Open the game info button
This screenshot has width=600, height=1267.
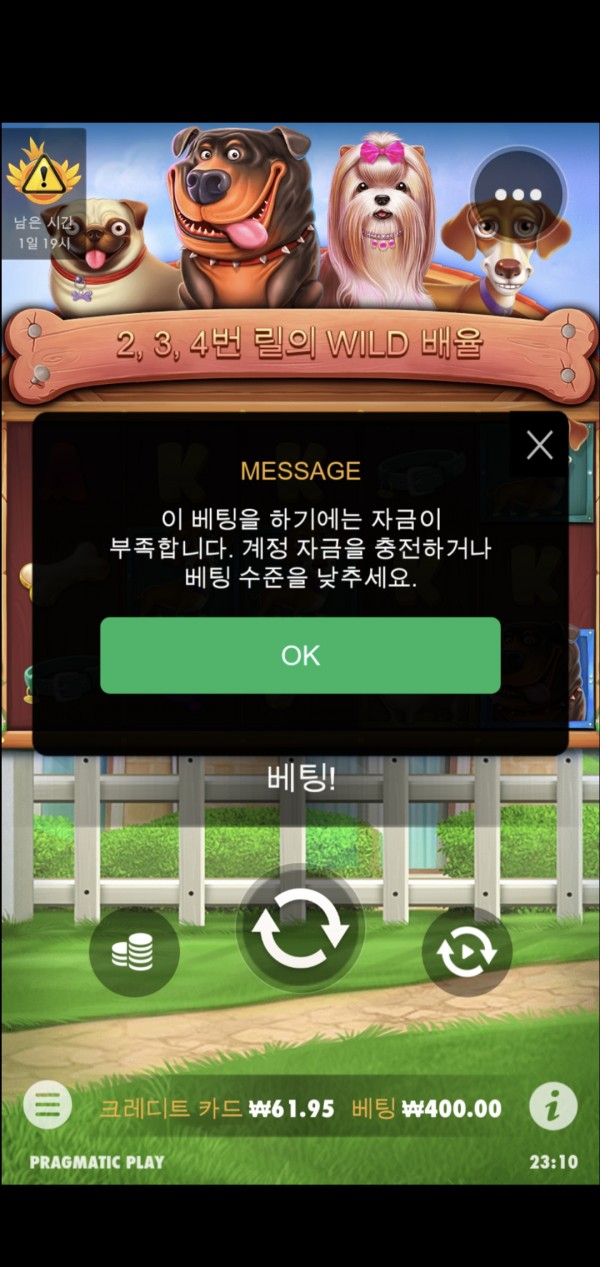click(553, 1105)
